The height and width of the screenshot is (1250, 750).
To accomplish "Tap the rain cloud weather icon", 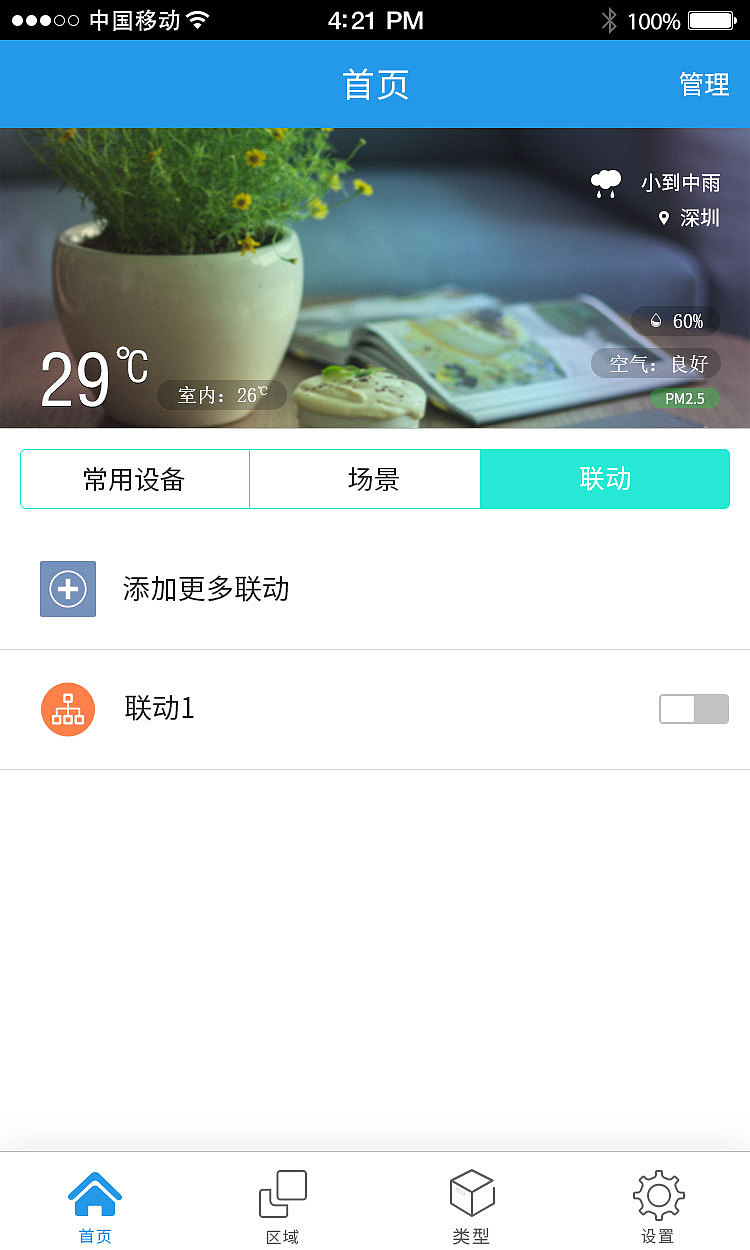I will [x=606, y=182].
